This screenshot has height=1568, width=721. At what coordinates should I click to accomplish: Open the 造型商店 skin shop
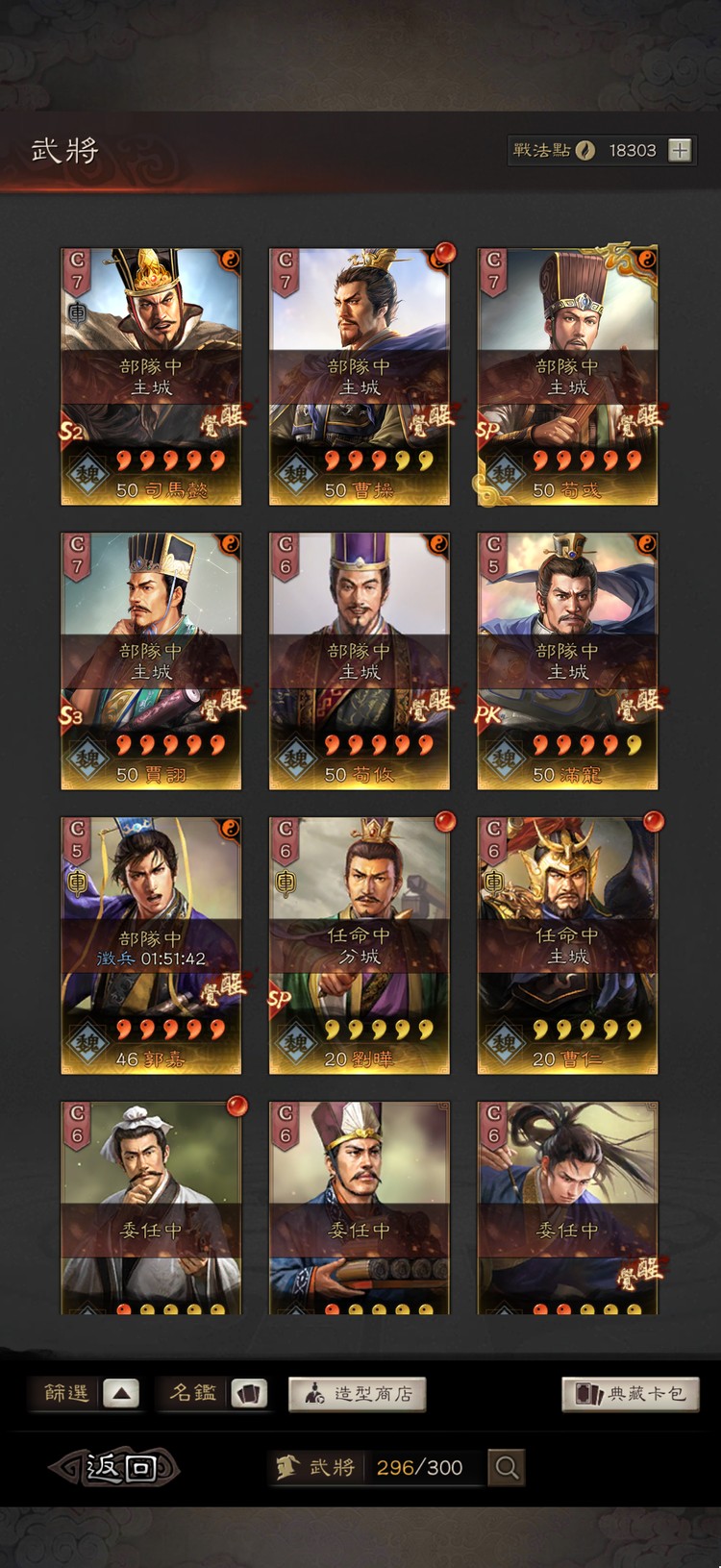point(358,1394)
